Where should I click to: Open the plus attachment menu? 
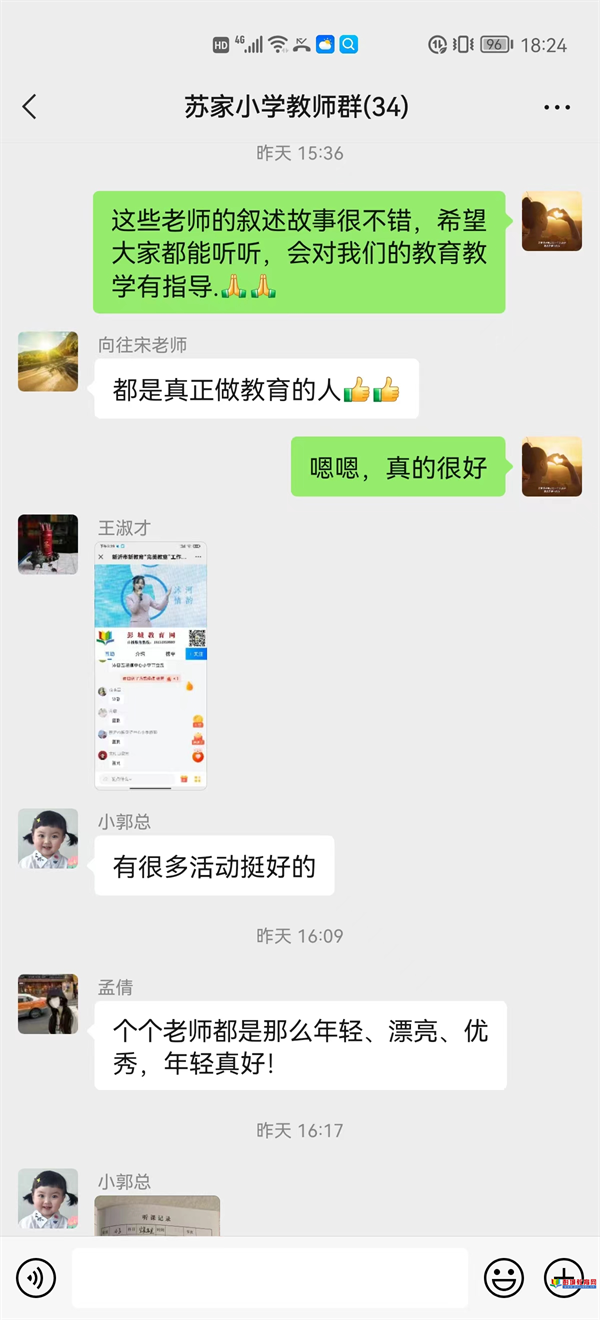pyautogui.click(x=563, y=1277)
